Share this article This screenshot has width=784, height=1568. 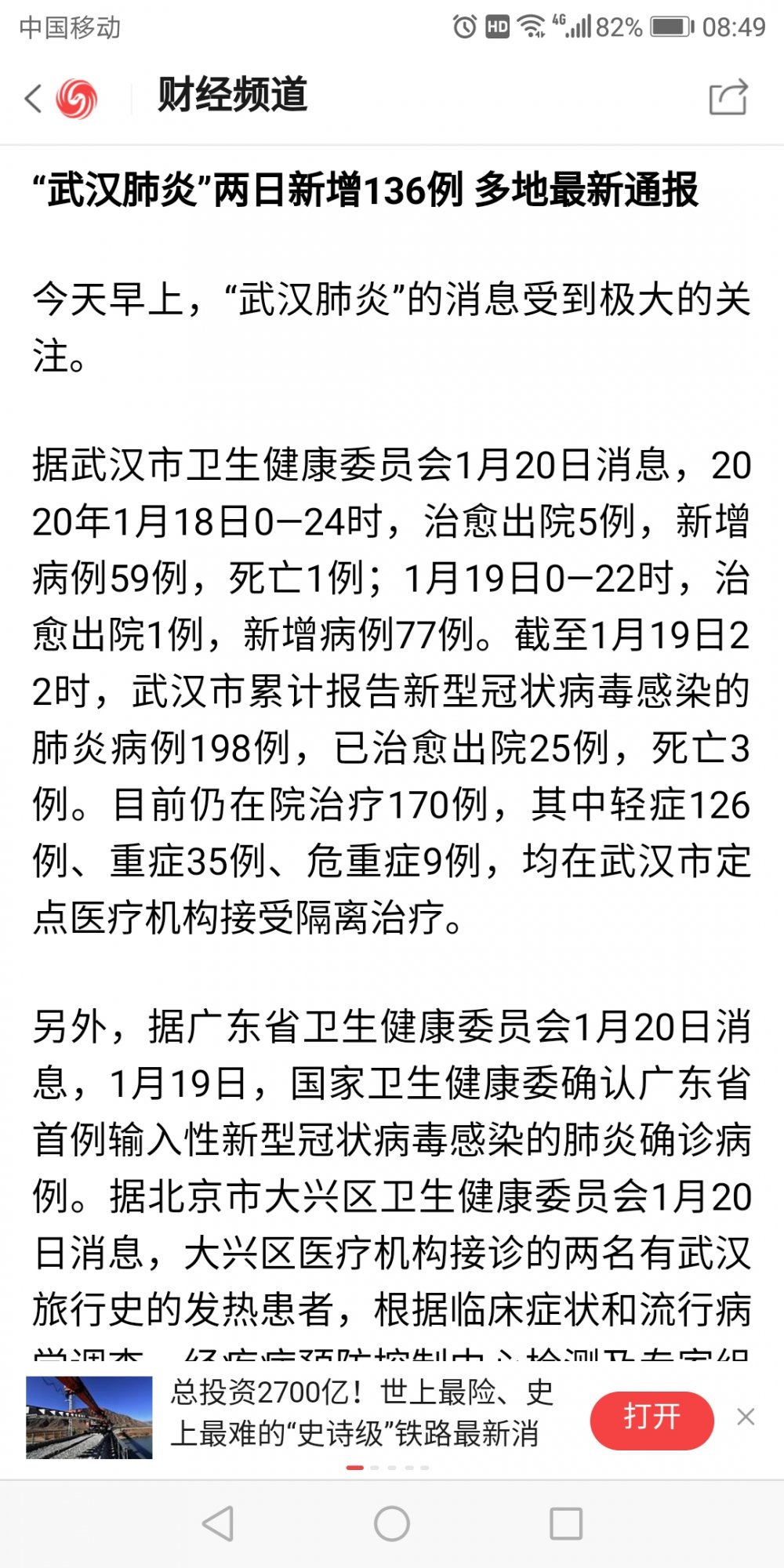coord(728,98)
